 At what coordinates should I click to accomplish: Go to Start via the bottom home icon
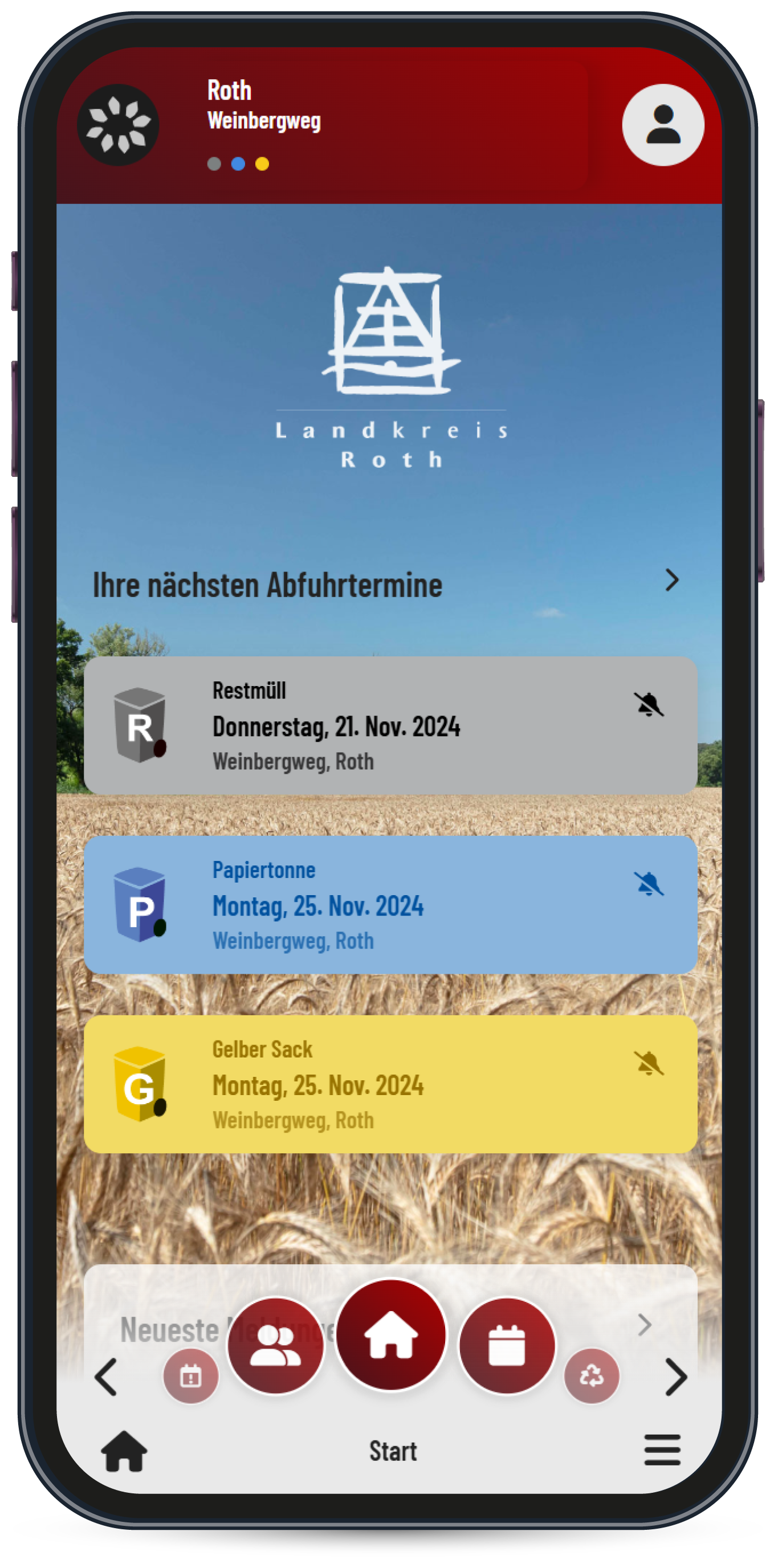pos(124,1451)
